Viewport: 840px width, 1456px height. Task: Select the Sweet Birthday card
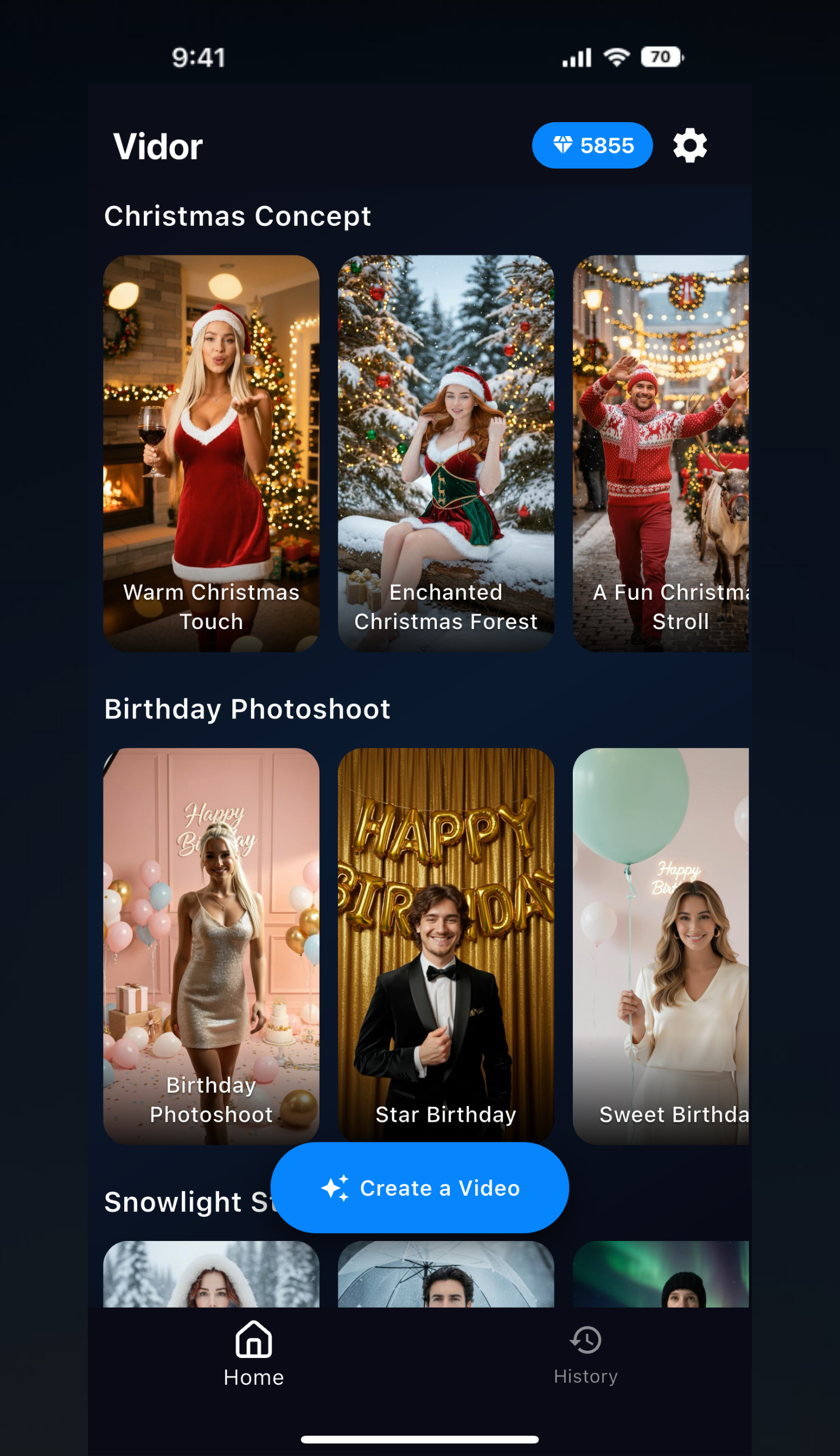[x=661, y=946]
